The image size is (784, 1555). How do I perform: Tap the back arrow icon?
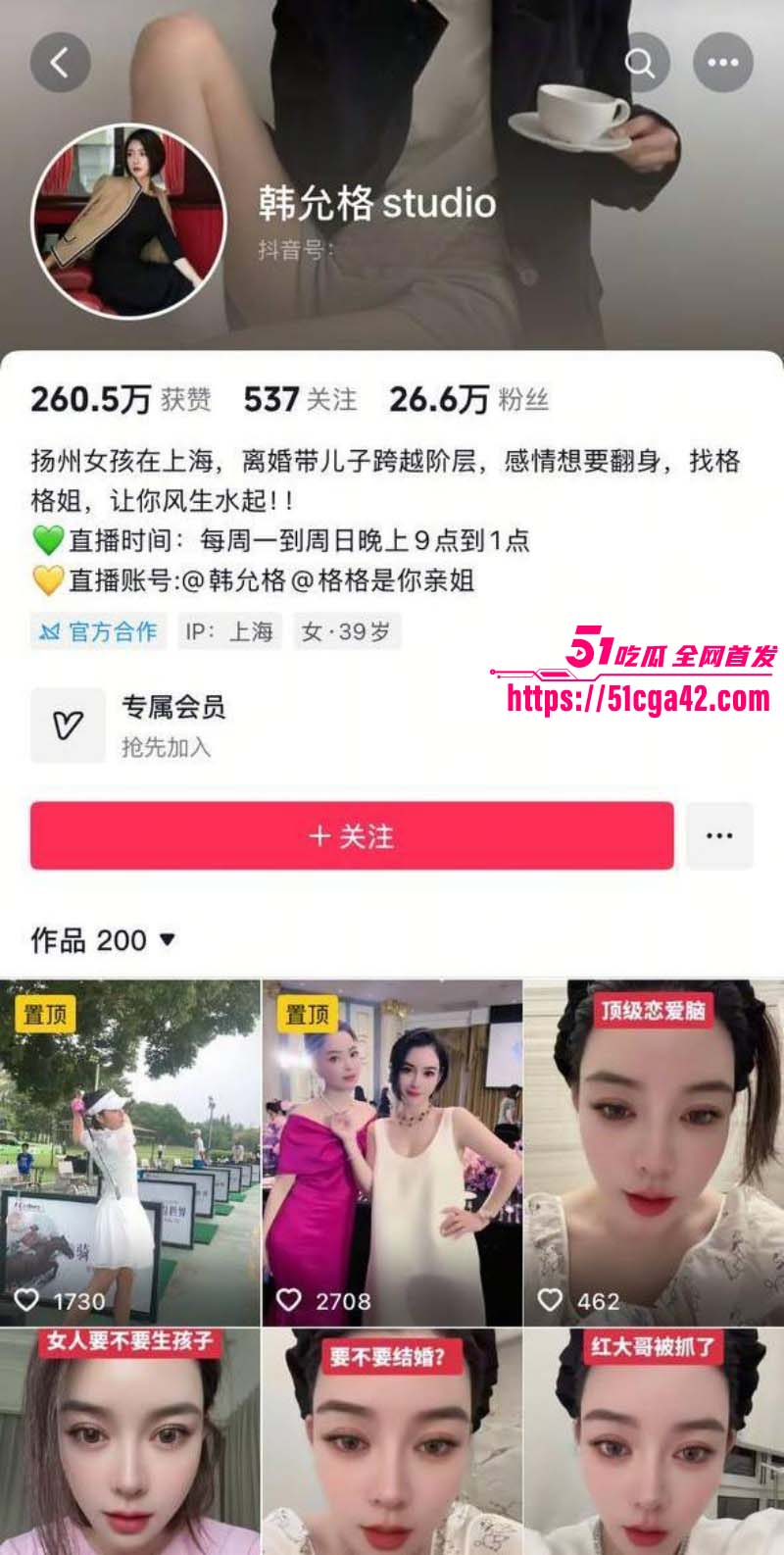coord(62,61)
